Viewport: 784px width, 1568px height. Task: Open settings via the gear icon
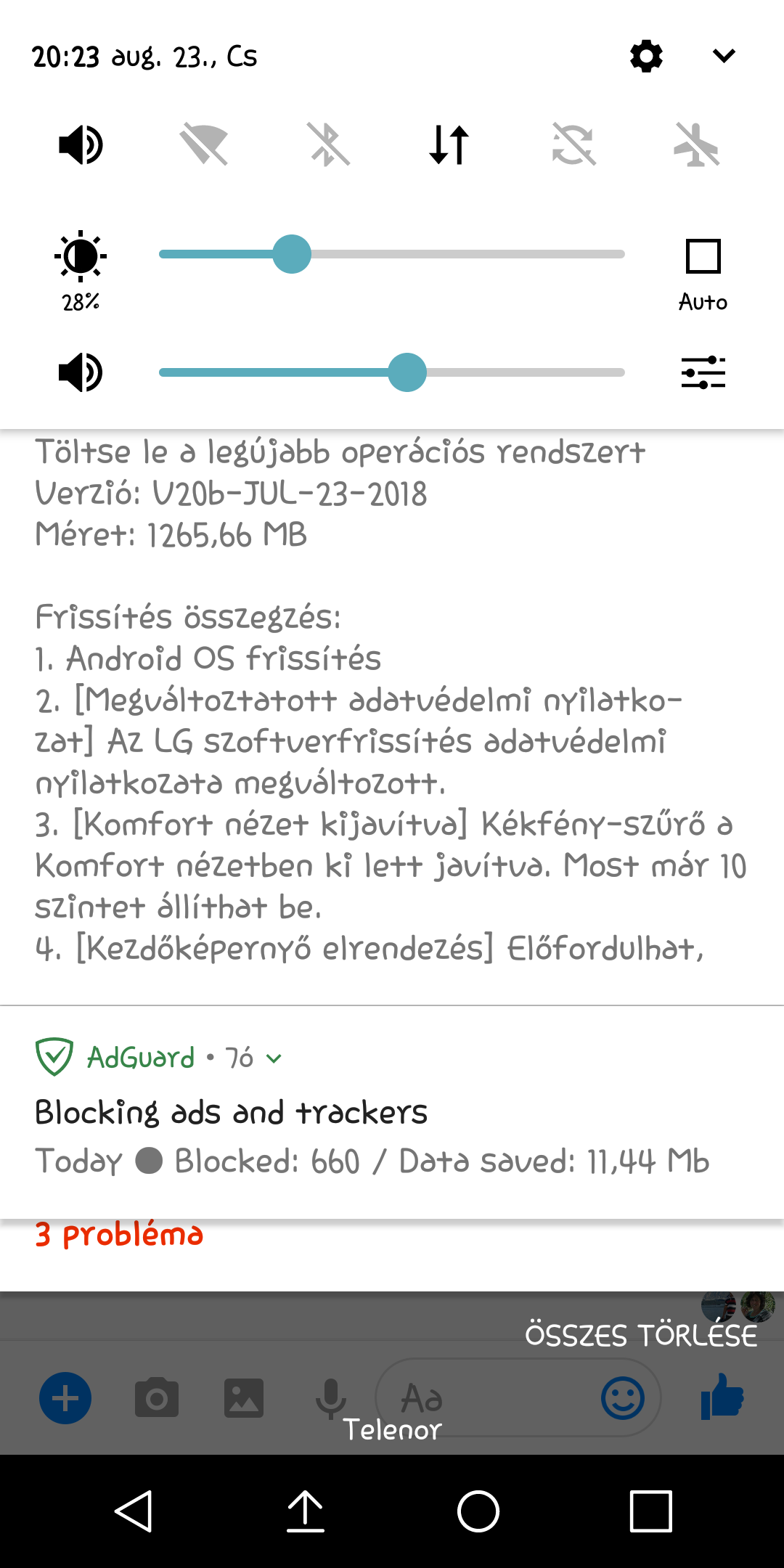pyautogui.click(x=646, y=57)
